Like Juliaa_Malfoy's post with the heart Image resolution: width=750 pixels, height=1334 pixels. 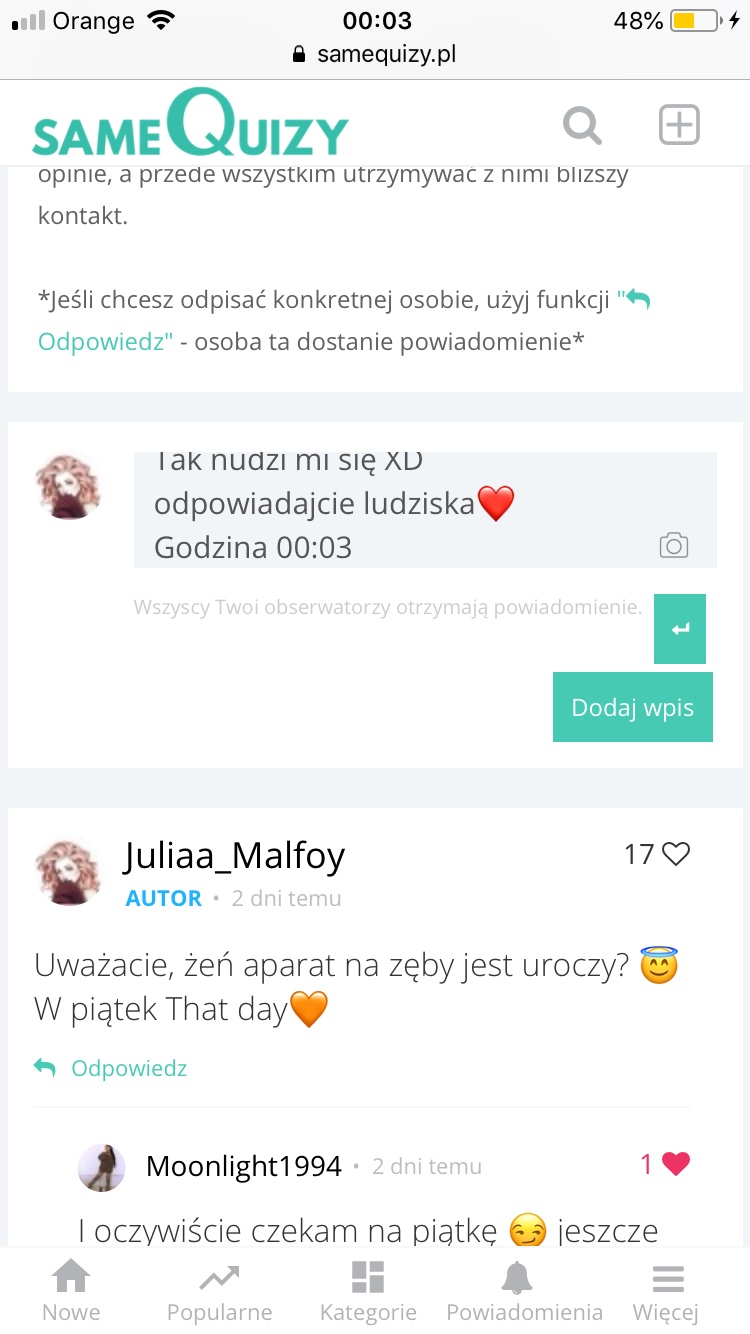pos(676,854)
